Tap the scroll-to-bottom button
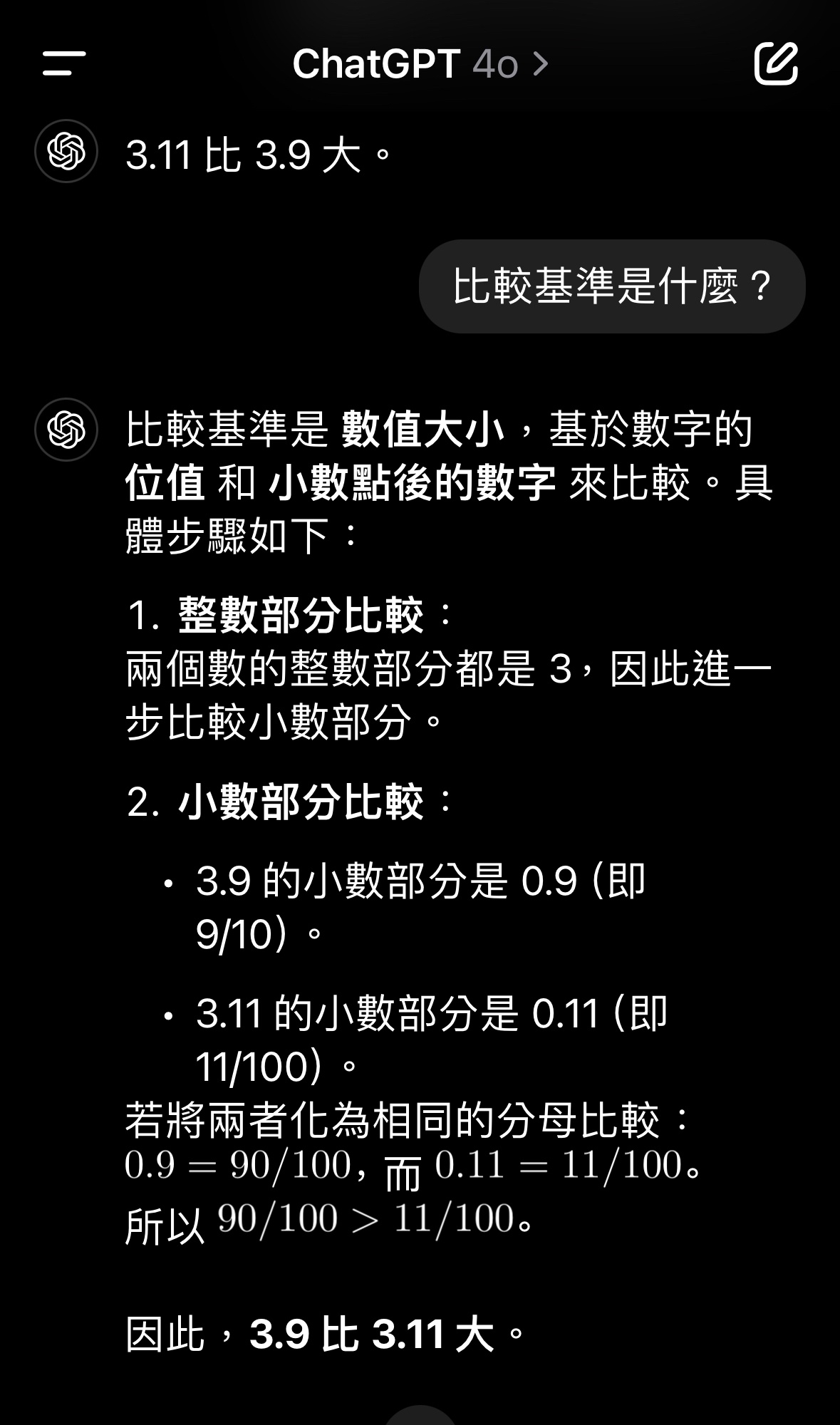Viewport: 840px width, 1425px height. coord(420,1415)
